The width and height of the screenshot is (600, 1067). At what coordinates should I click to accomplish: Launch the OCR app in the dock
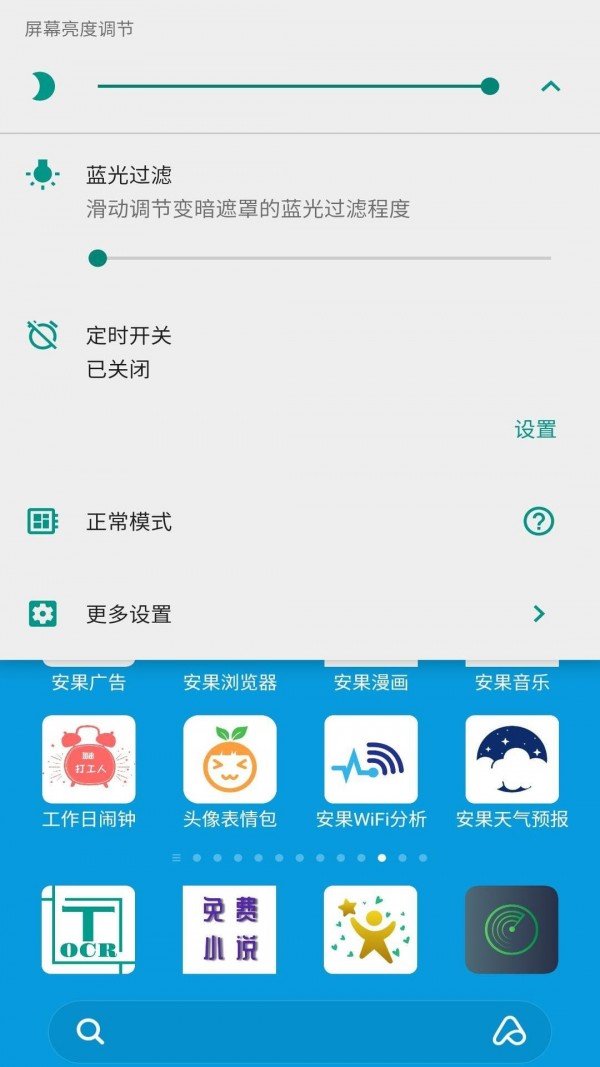pyautogui.click(x=88, y=929)
